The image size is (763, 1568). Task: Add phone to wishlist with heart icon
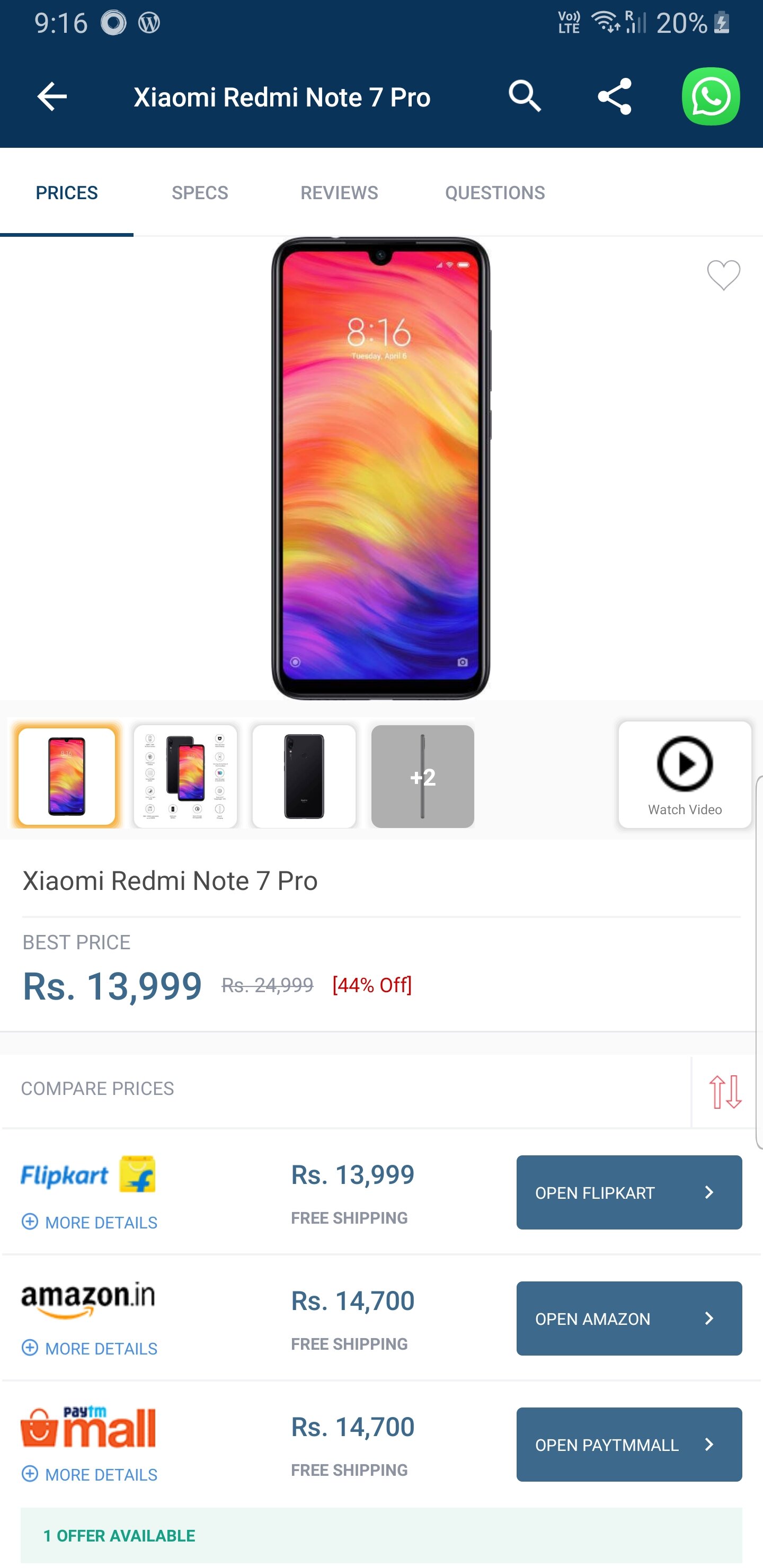(x=723, y=275)
